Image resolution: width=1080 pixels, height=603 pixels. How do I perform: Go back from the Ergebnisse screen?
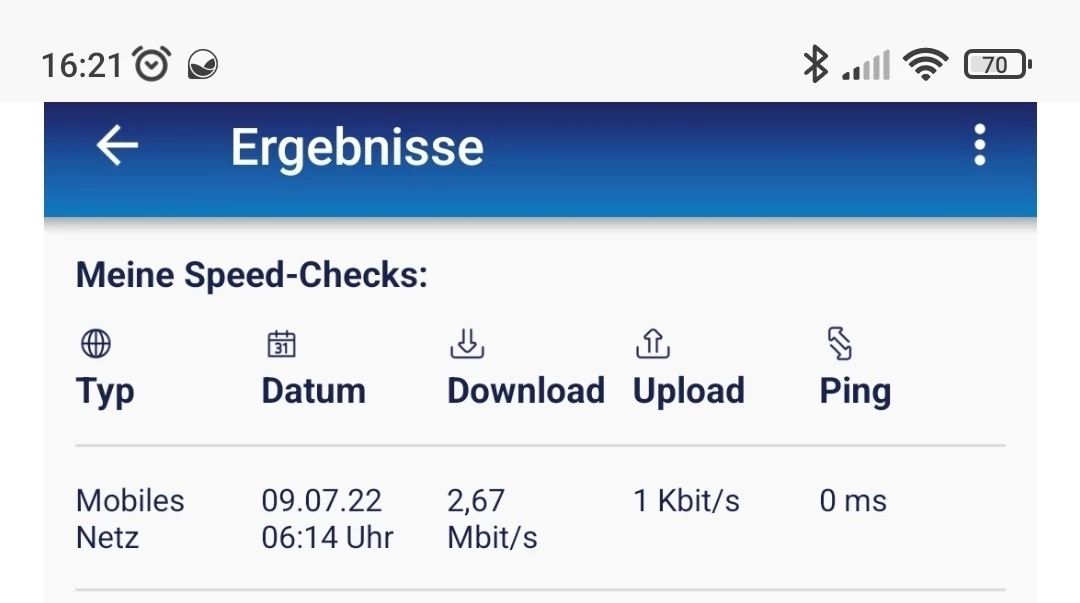(x=117, y=147)
